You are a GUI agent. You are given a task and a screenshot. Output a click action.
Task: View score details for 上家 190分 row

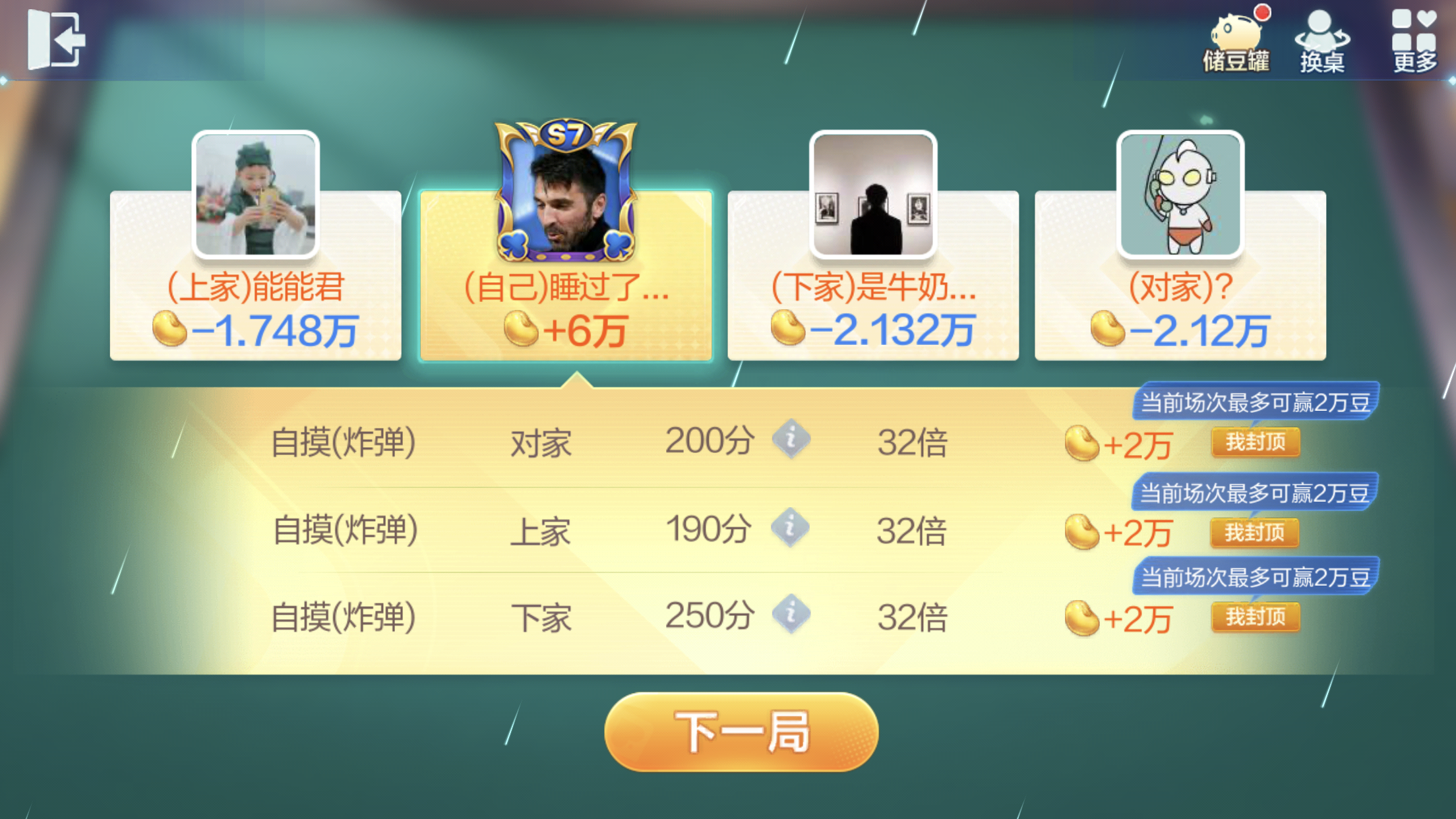(790, 528)
